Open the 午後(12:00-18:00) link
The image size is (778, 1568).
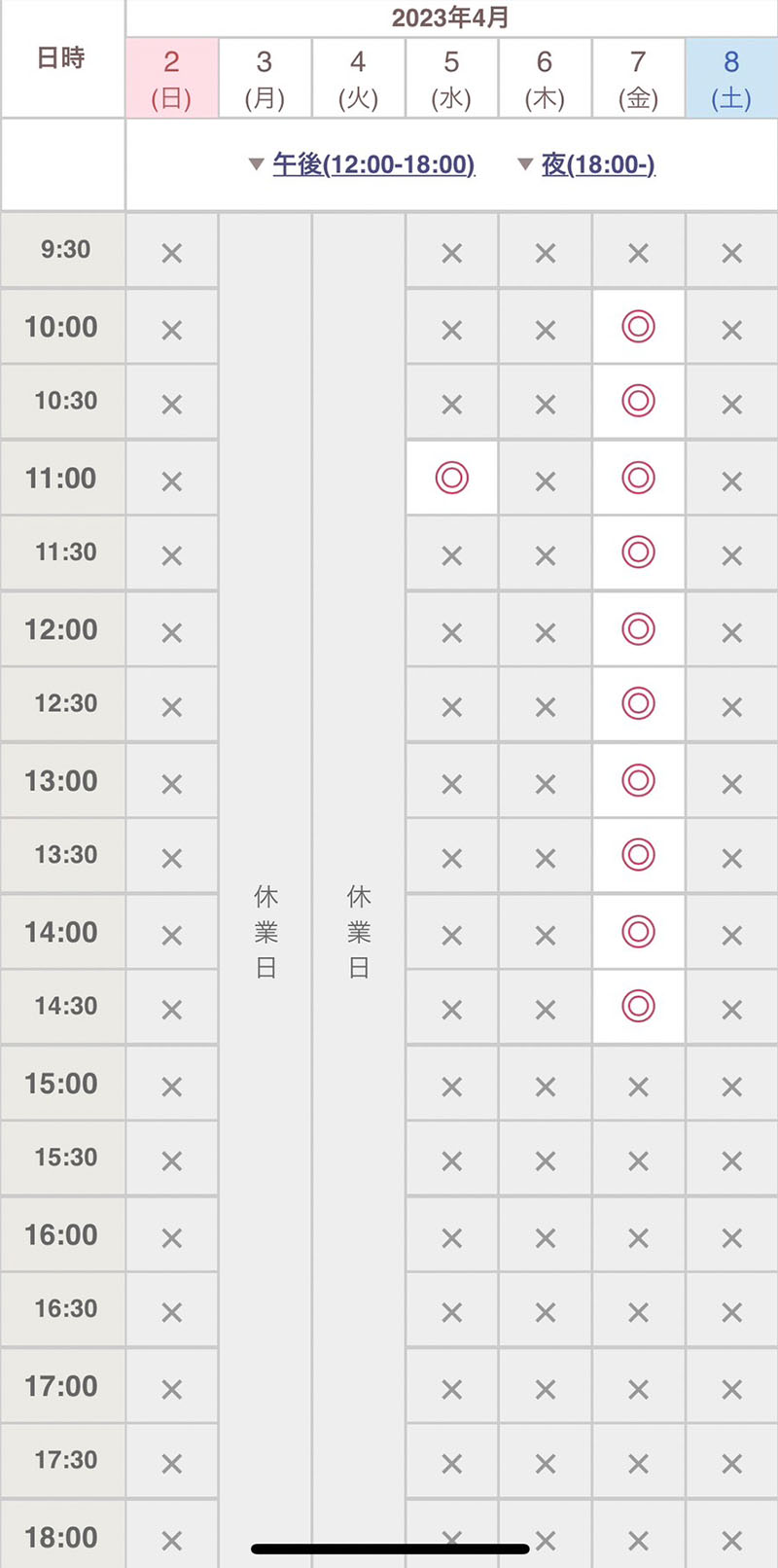pyautogui.click(x=374, y=165)
